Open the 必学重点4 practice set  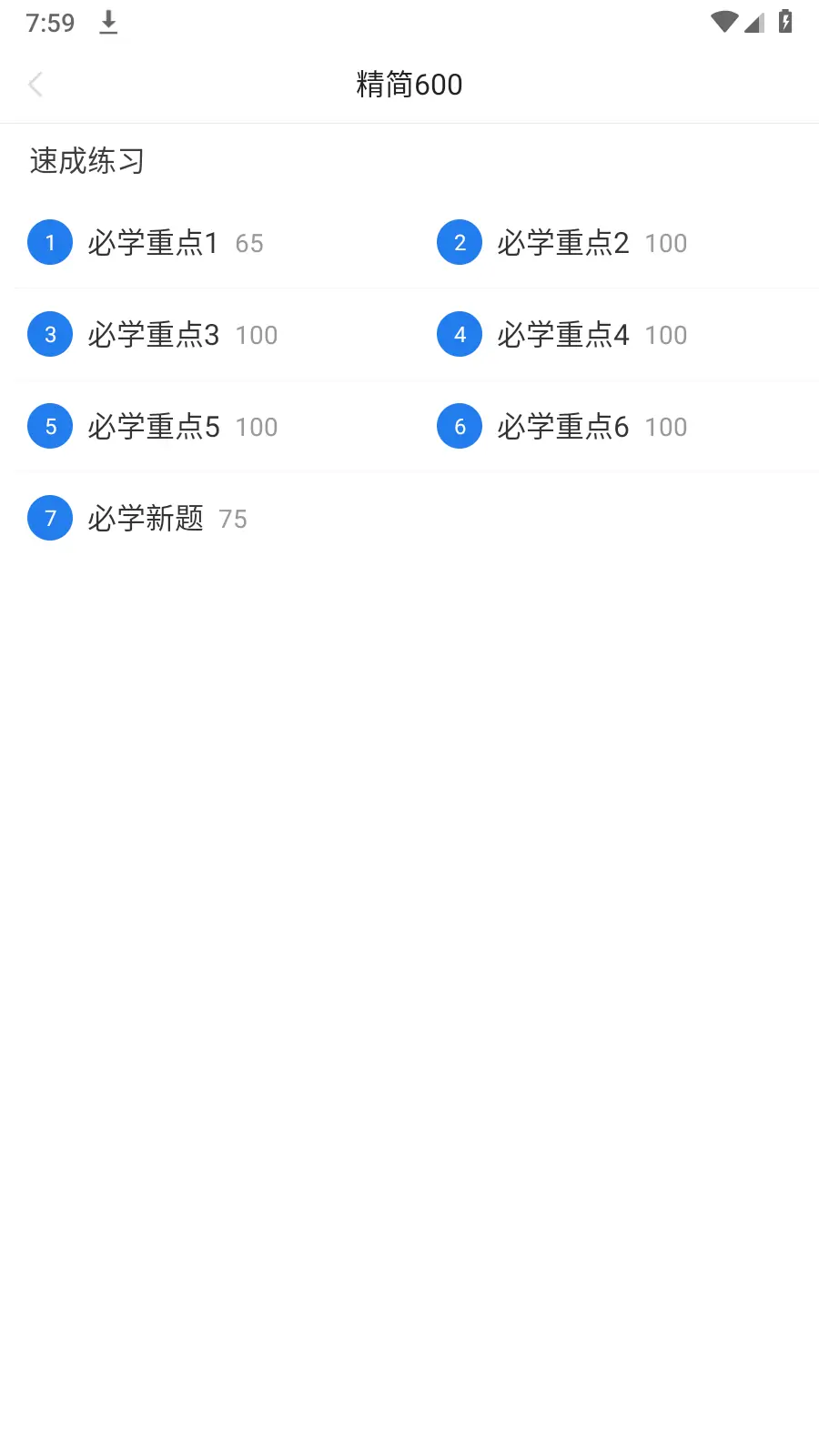pyautogui.click(x=561, y=334)
